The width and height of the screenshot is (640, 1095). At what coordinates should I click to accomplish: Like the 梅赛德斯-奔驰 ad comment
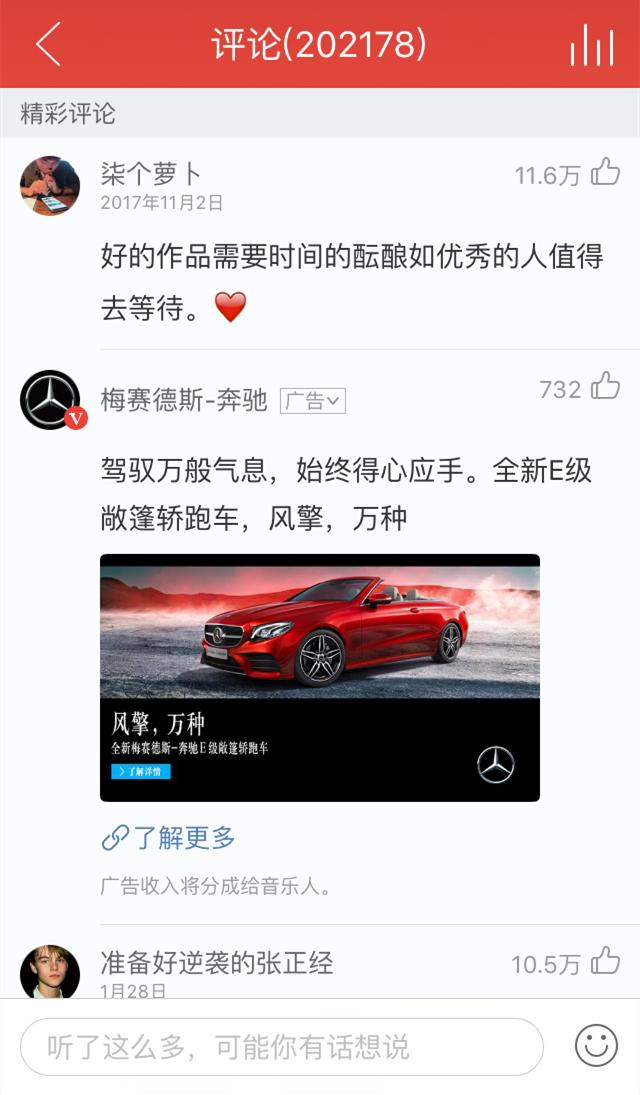605,386
